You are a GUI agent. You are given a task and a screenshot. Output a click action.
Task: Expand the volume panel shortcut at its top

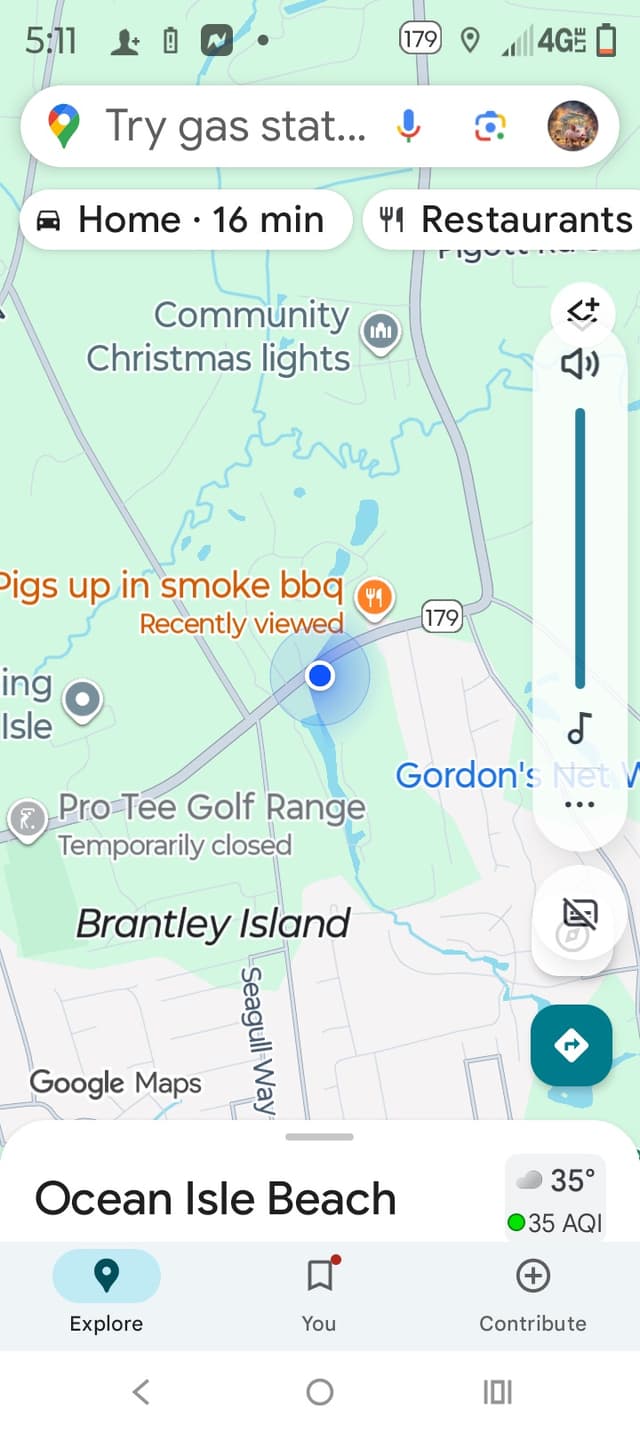tap(582, 311)
